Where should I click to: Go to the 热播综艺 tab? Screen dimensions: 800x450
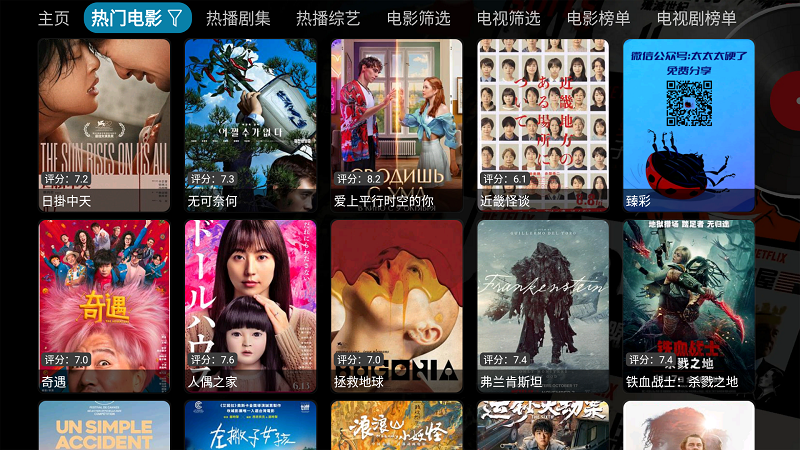[x=328, y=18]
